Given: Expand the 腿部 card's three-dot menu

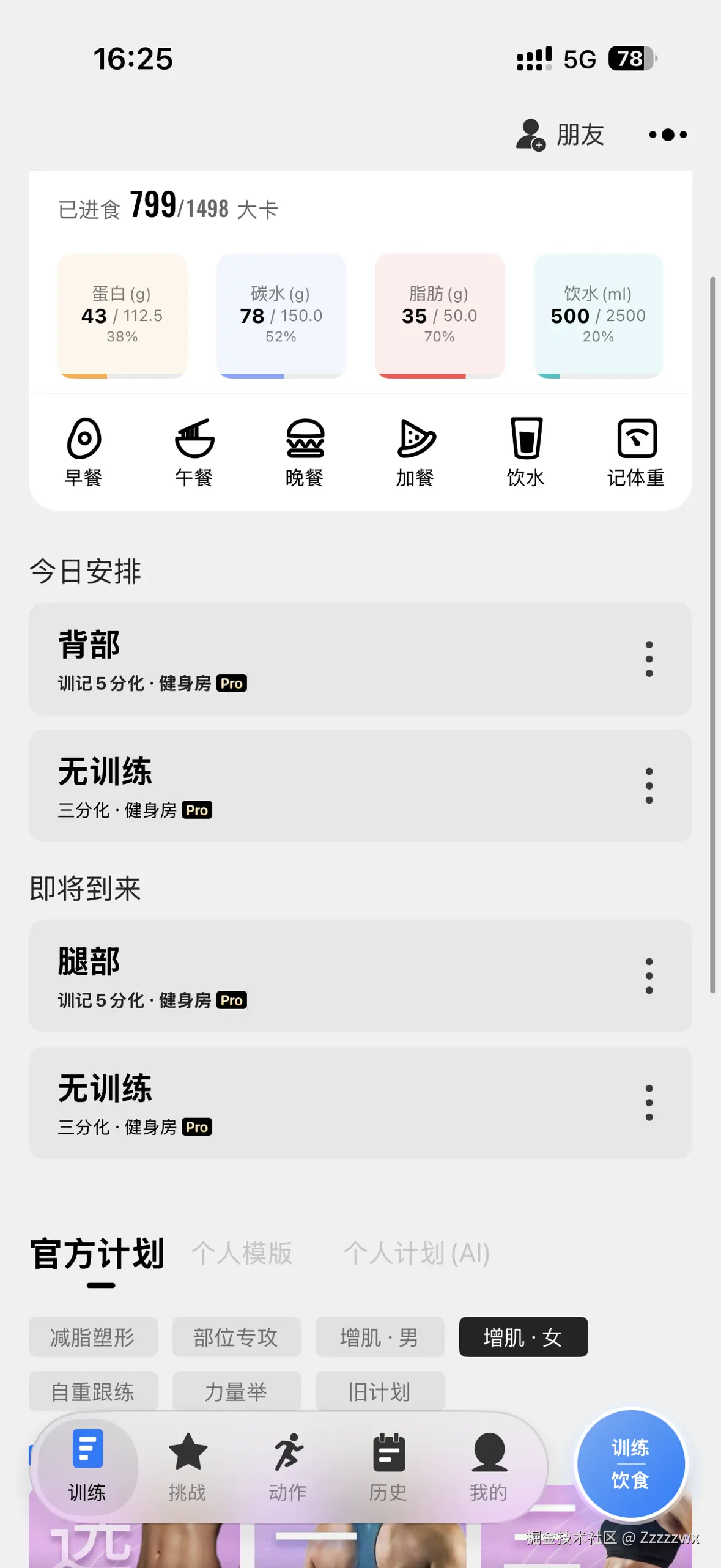Looking at the screenshot, I should pos(649,977).
